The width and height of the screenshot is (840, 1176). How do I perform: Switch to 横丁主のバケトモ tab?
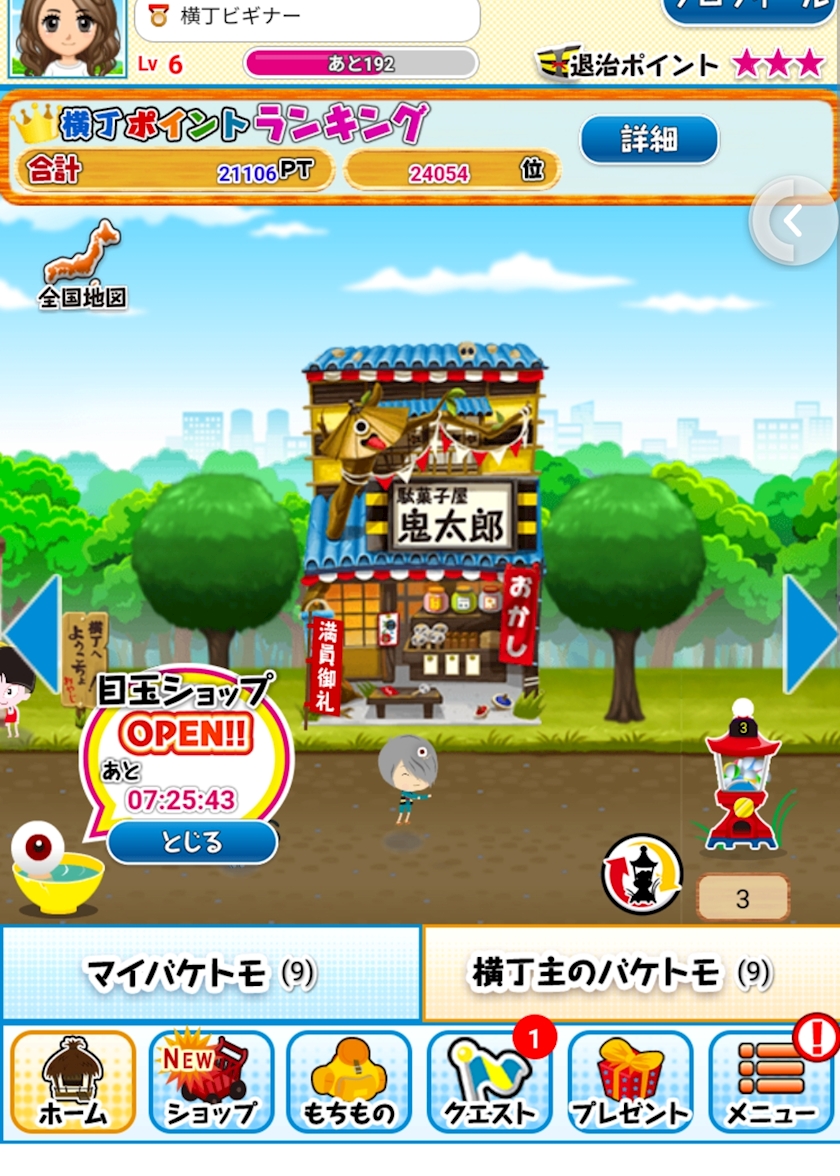tap(632, 973)
